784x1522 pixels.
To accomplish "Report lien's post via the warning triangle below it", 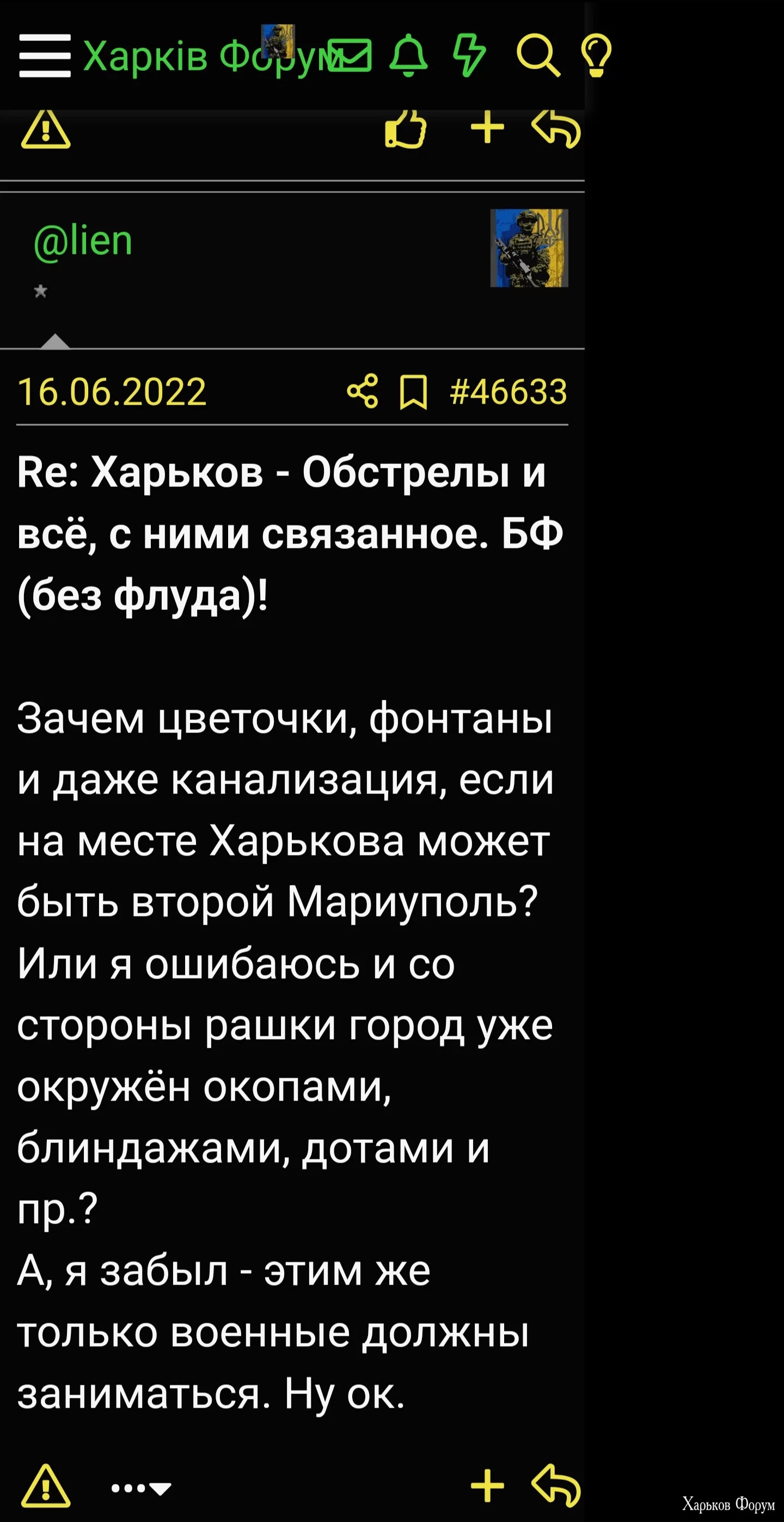I will click(x=46, y=1486).
